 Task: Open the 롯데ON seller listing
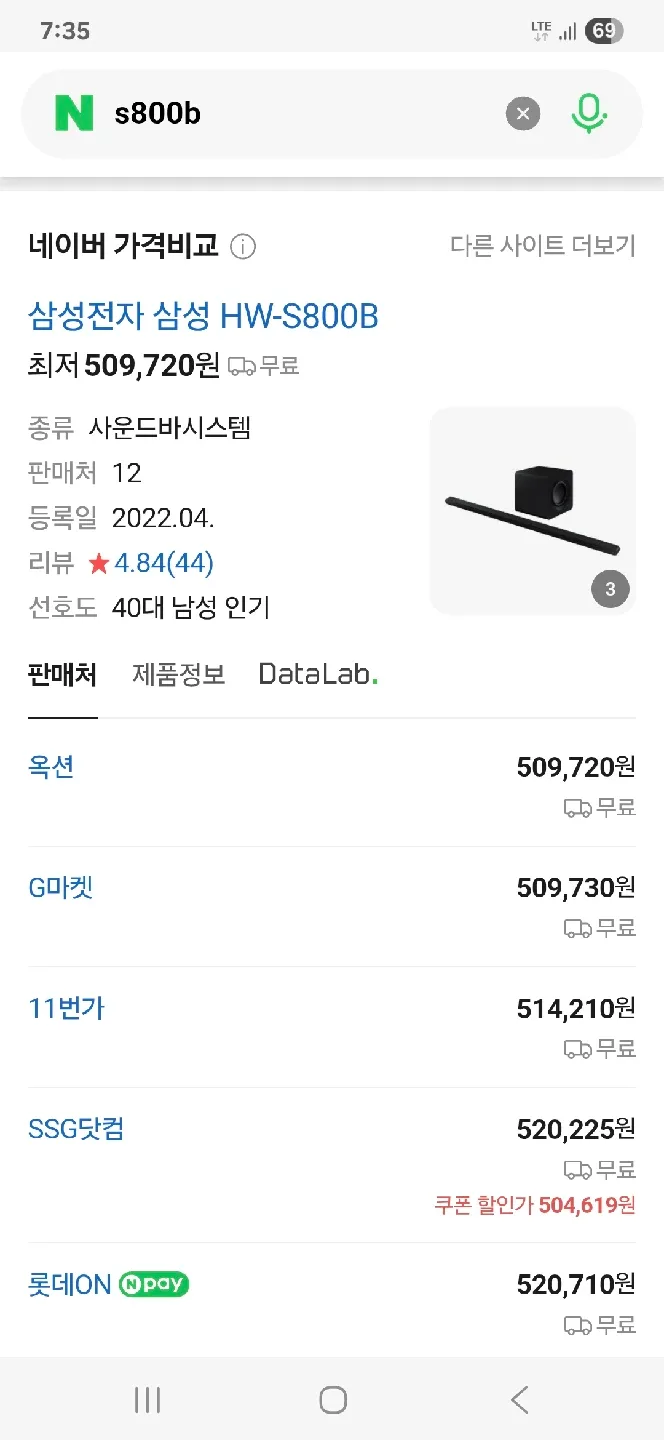tap(70, 1284)
